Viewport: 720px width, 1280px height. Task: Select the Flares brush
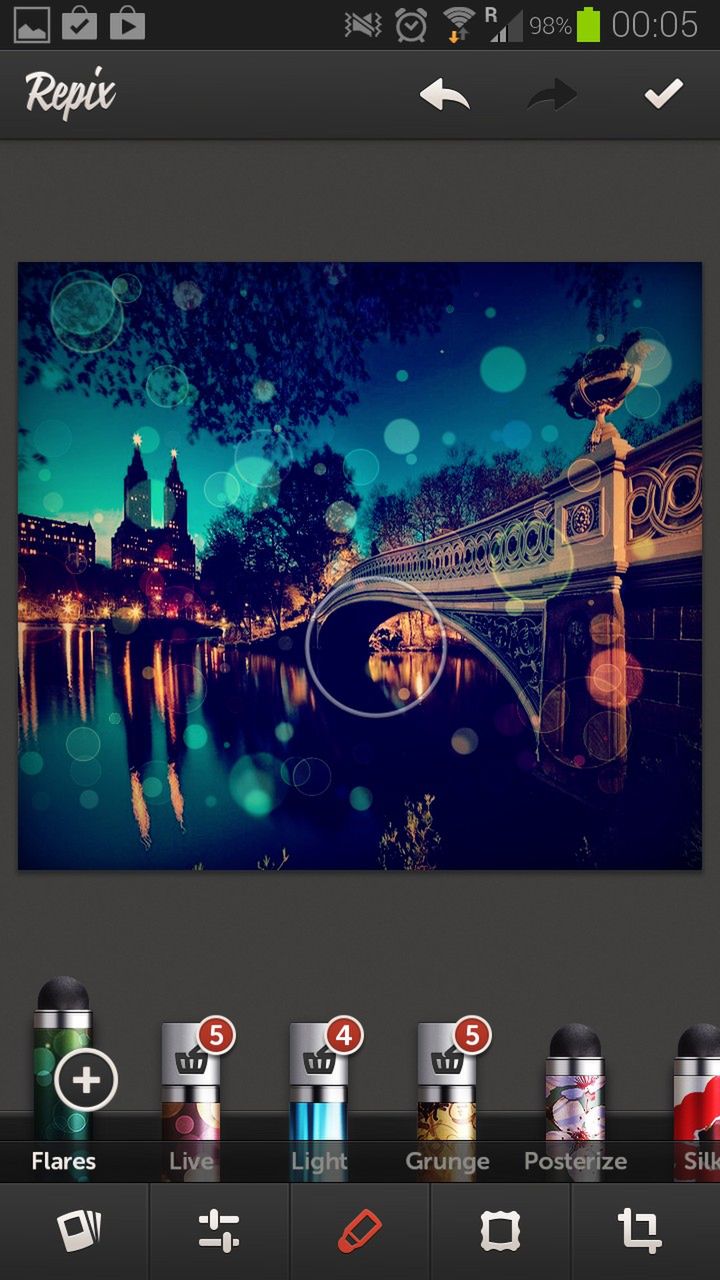[64, 1080]
